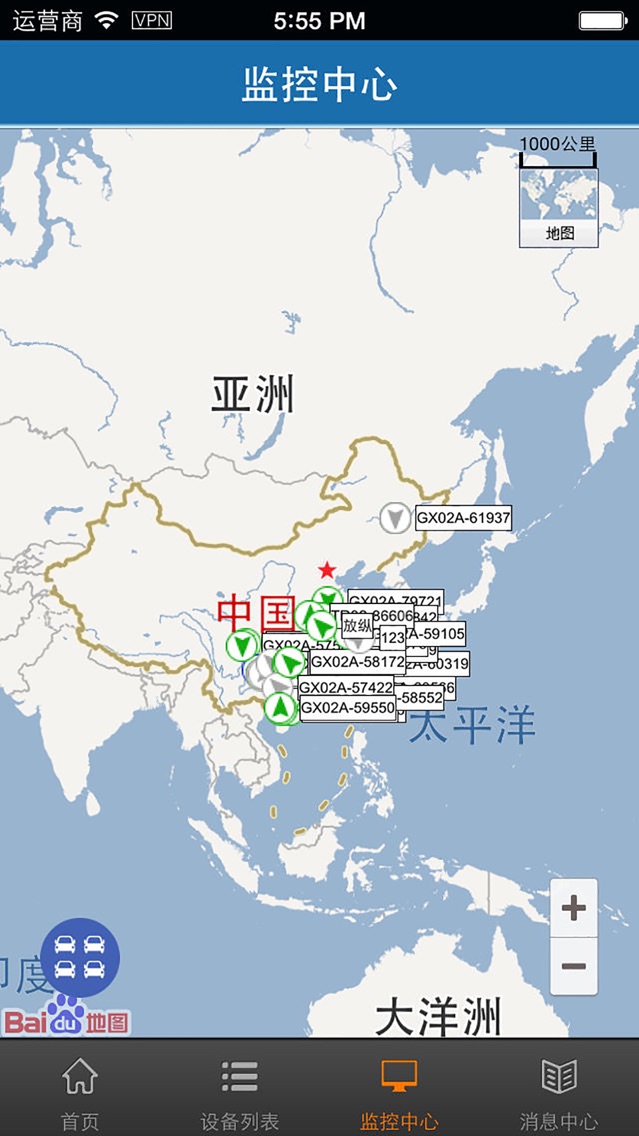This screenshot has width=639, height=1136.
Task: Zoom in the map with plus button
Action: click(x=574, y=908)
